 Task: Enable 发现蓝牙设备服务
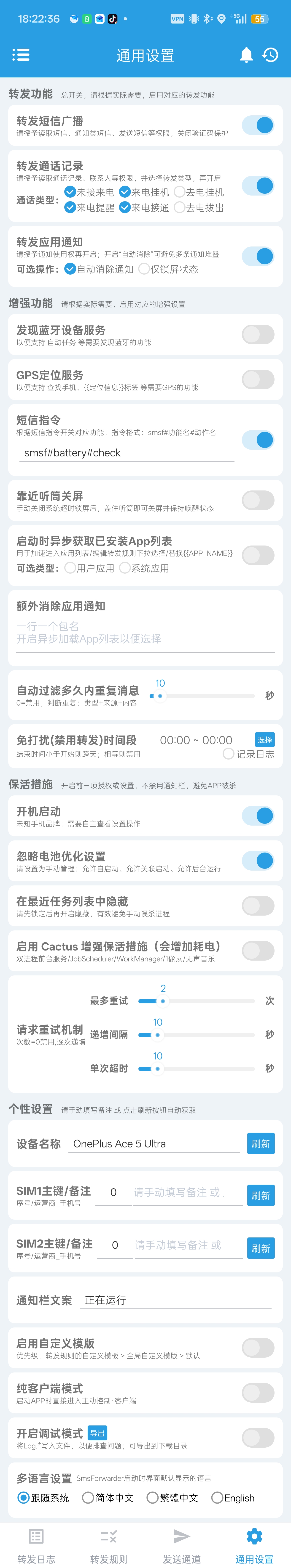click(x=258, y=334)
